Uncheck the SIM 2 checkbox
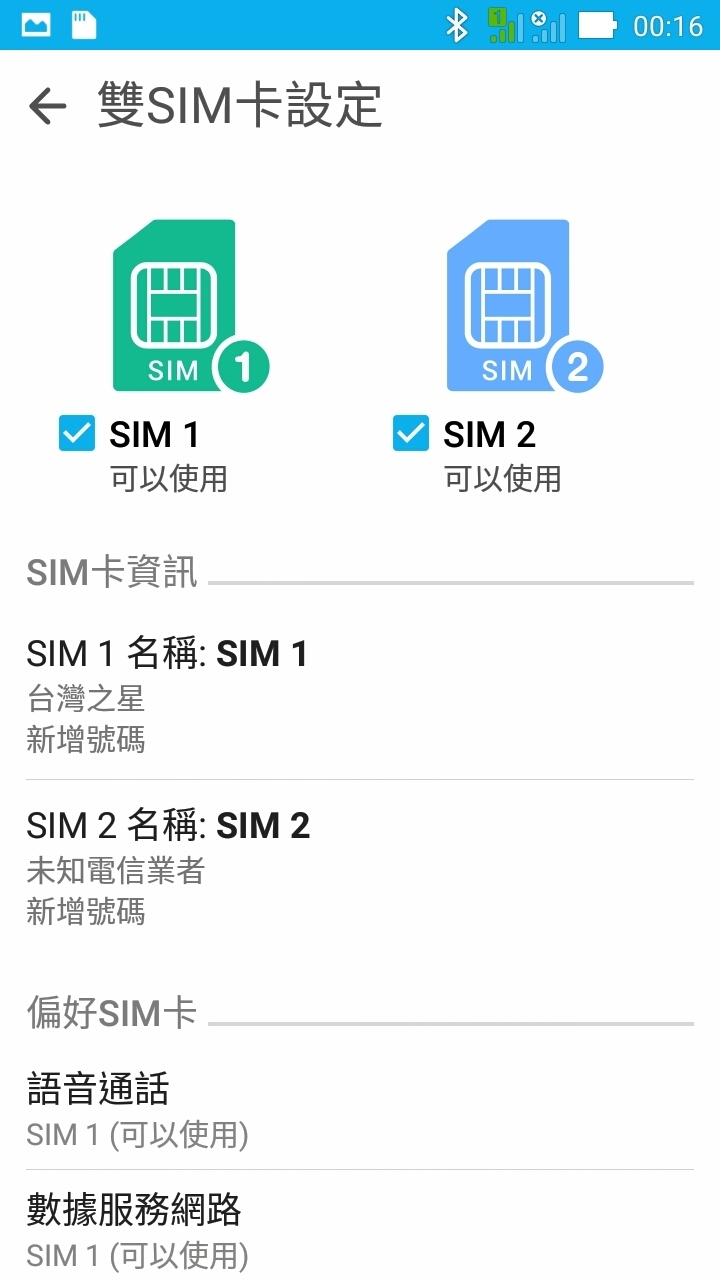Screen dimensions: 720x1280 tap(411, 433)
